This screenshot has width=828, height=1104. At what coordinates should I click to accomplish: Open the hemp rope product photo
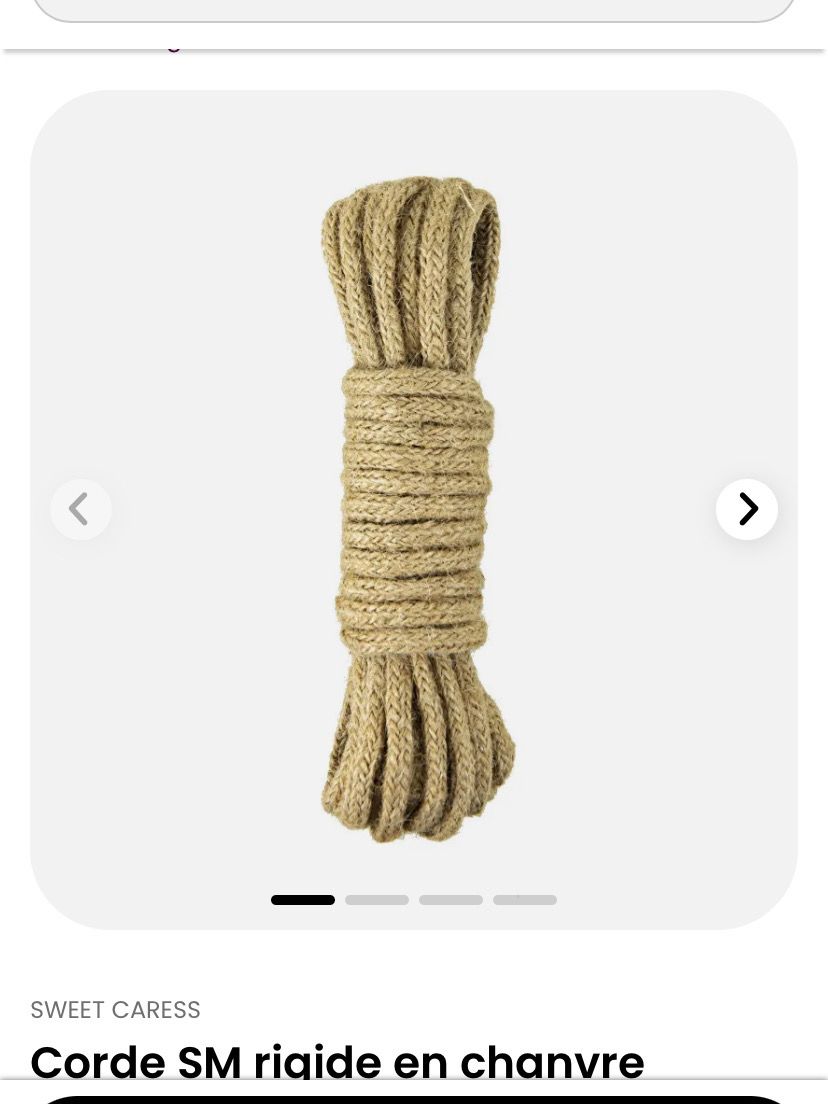point(415,508)
